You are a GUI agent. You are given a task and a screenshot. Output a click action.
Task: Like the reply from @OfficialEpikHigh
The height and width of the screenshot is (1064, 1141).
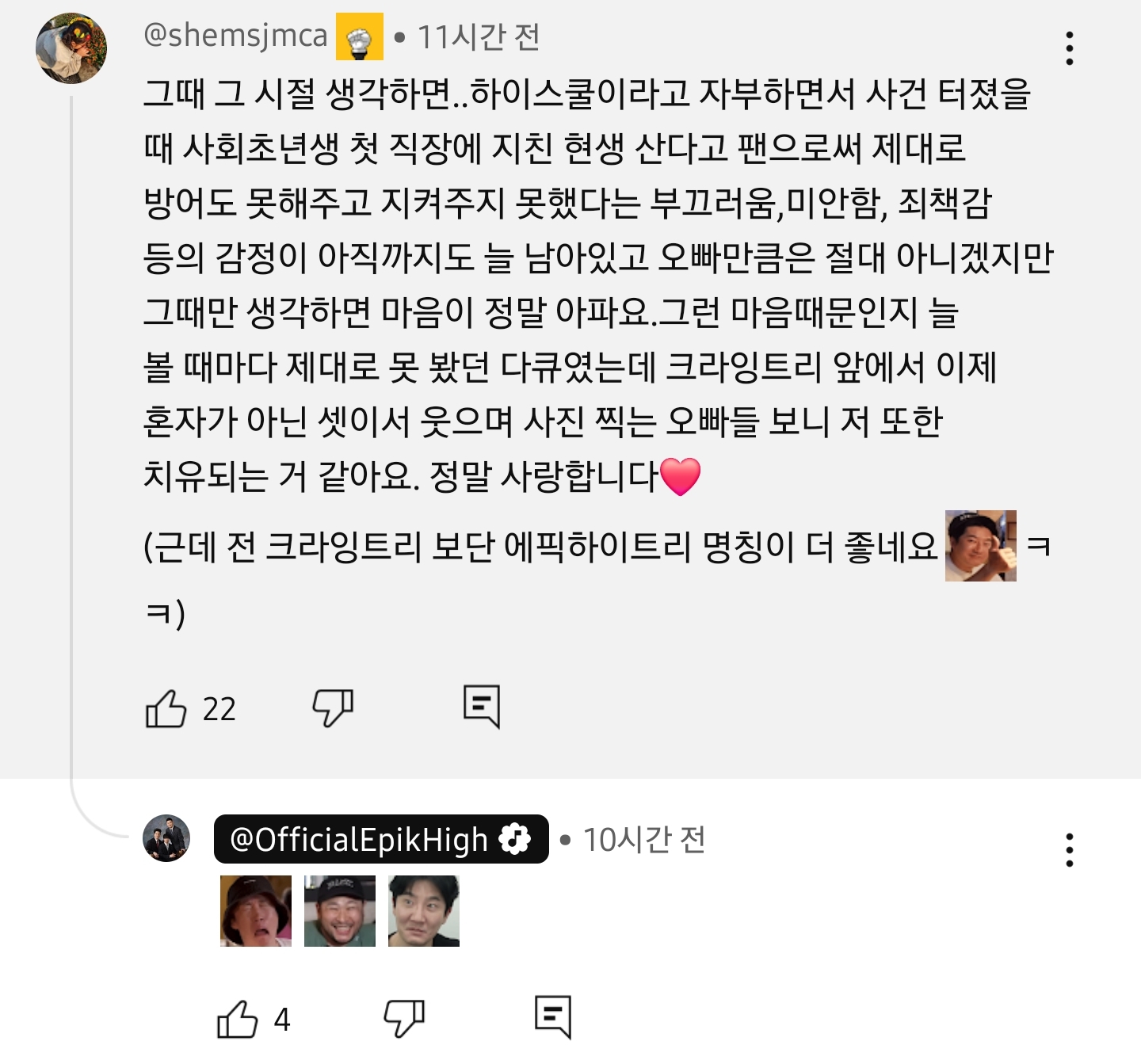tap(238, 1018)
